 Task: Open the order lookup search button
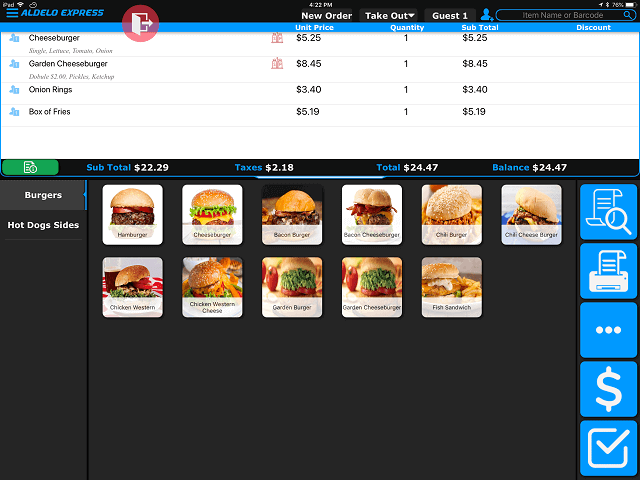pos(608,212)
